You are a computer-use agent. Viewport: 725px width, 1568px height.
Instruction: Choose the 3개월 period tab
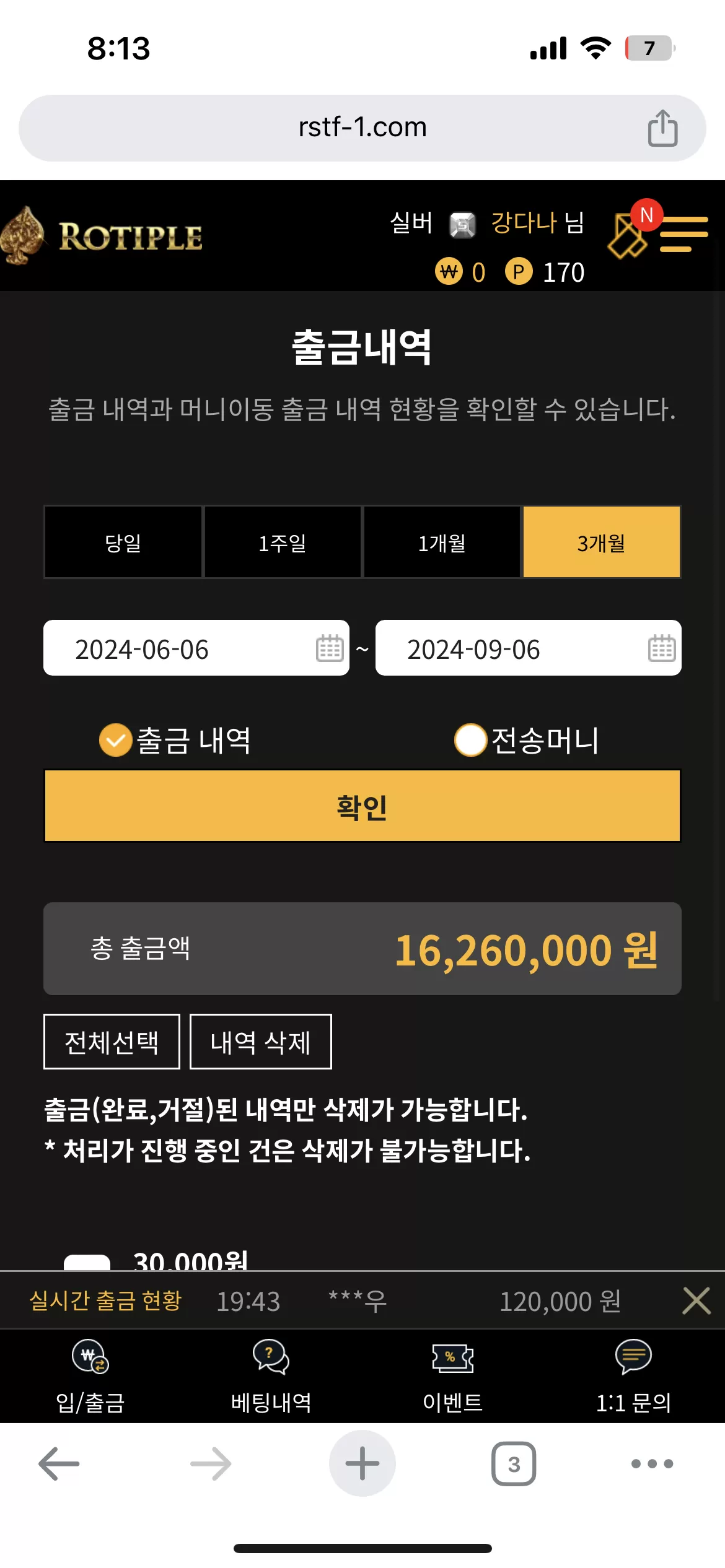pyautogui.click(x=602, y=542)
